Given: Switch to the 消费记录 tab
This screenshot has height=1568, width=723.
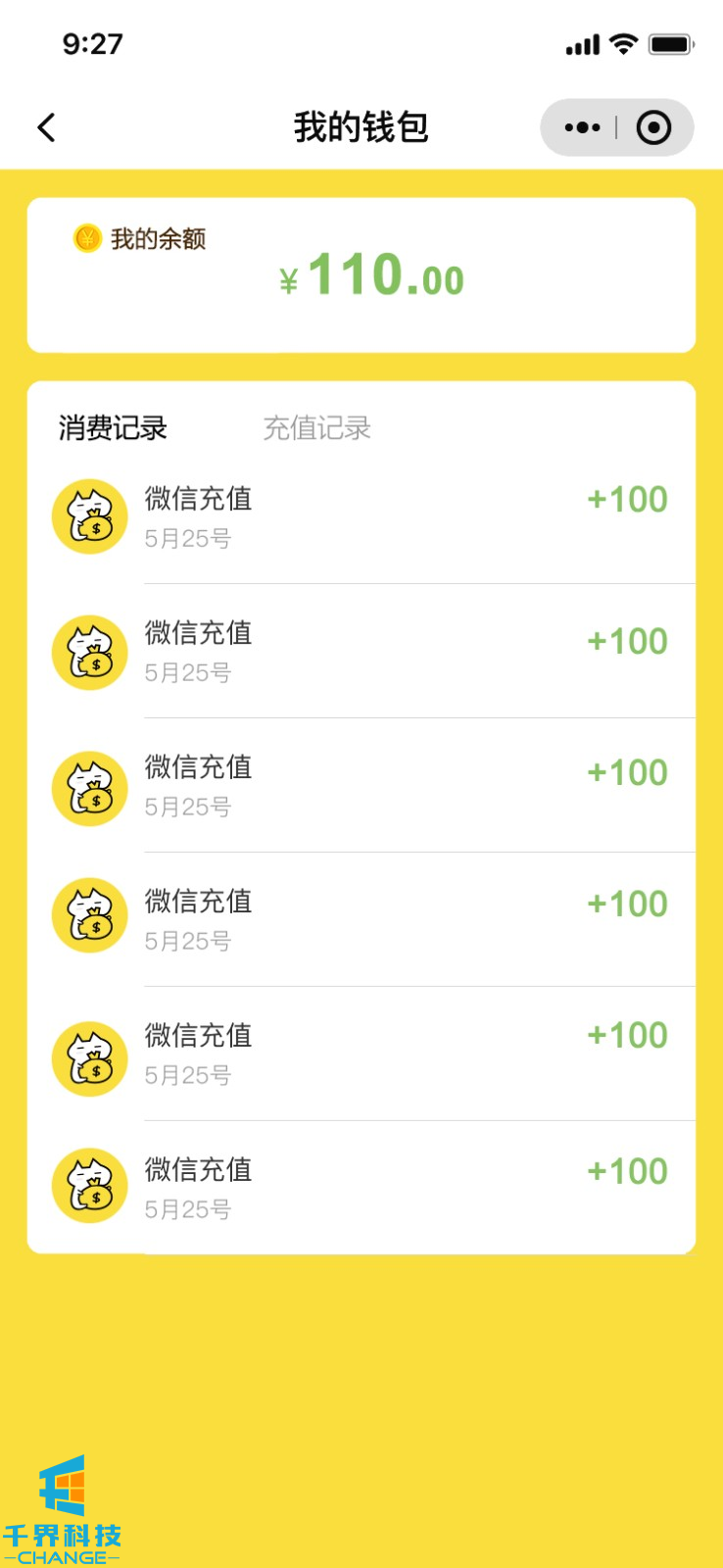Looking at the screenshot, I should [x=113, y=428].
